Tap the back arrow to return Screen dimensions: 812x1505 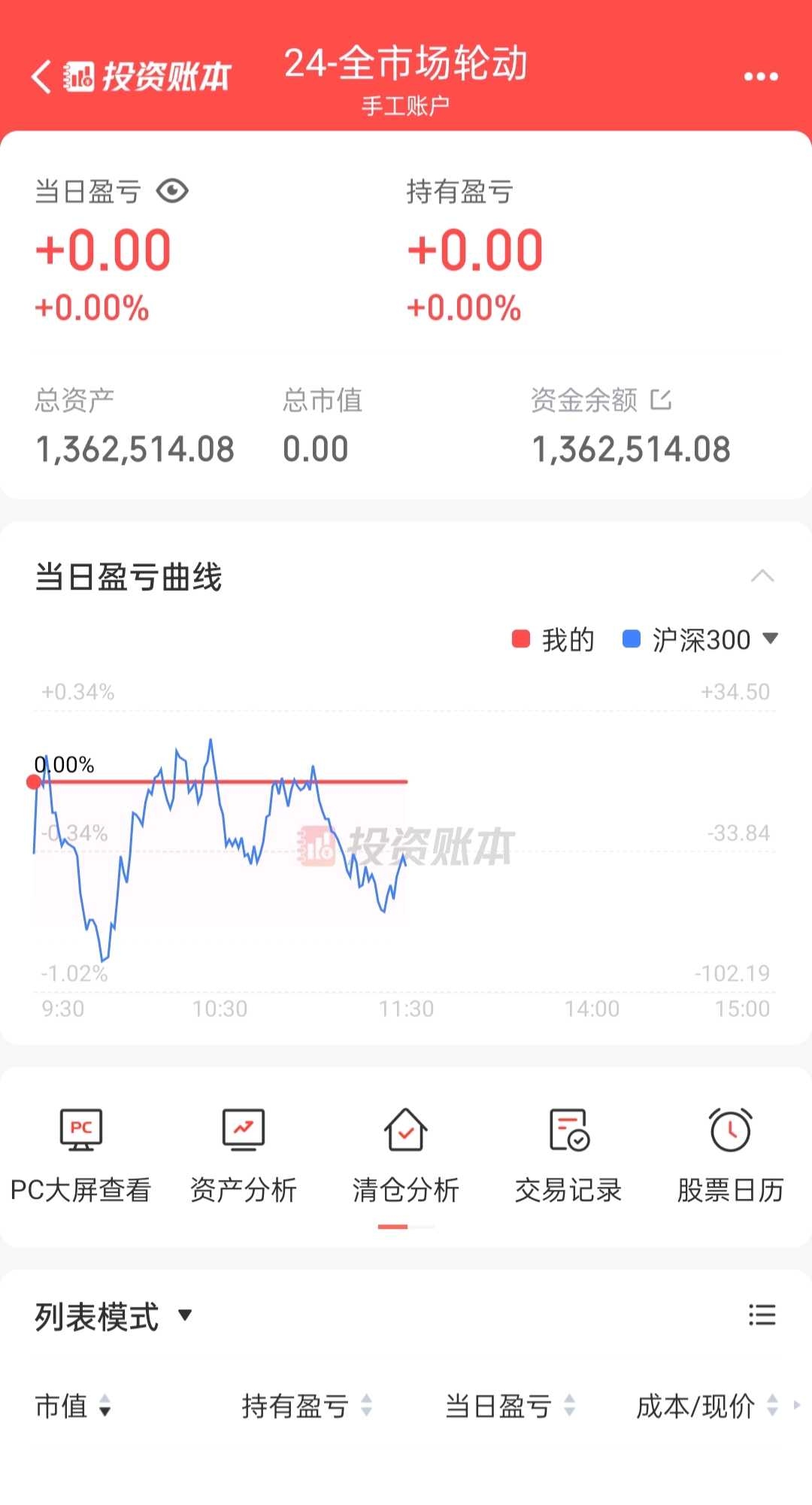point(41,75)
